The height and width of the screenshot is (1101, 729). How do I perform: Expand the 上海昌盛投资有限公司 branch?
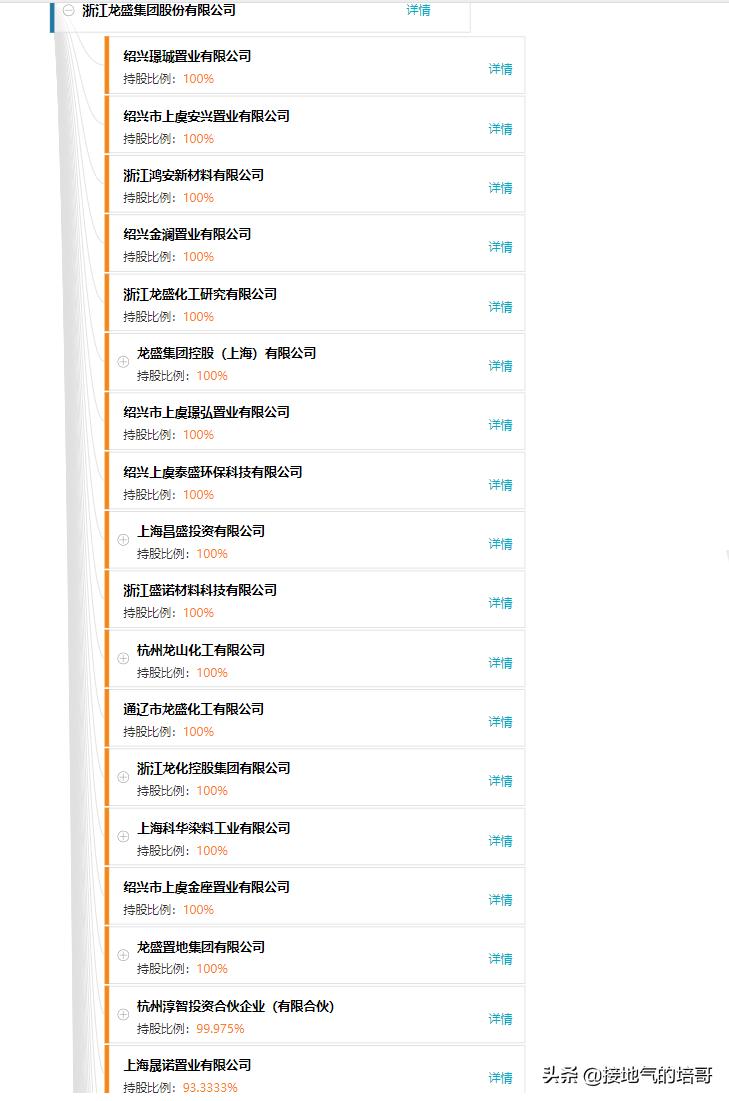click(x=123, y=539)
